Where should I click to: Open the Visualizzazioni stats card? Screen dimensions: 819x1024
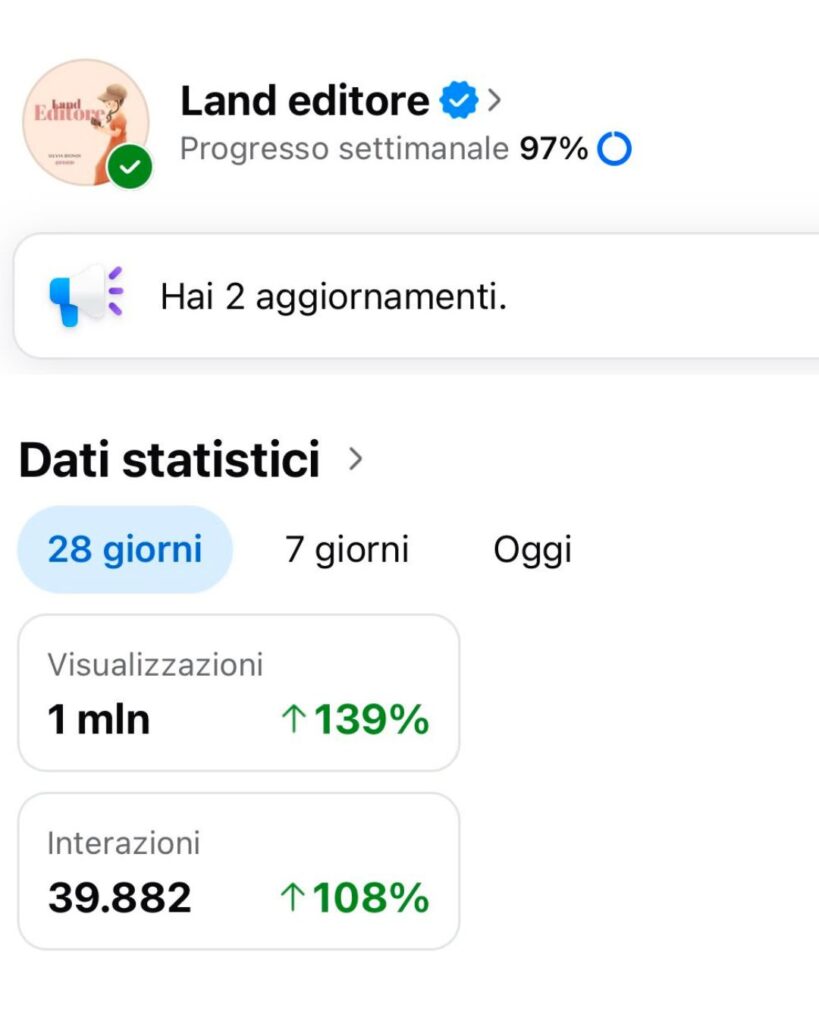238,693
